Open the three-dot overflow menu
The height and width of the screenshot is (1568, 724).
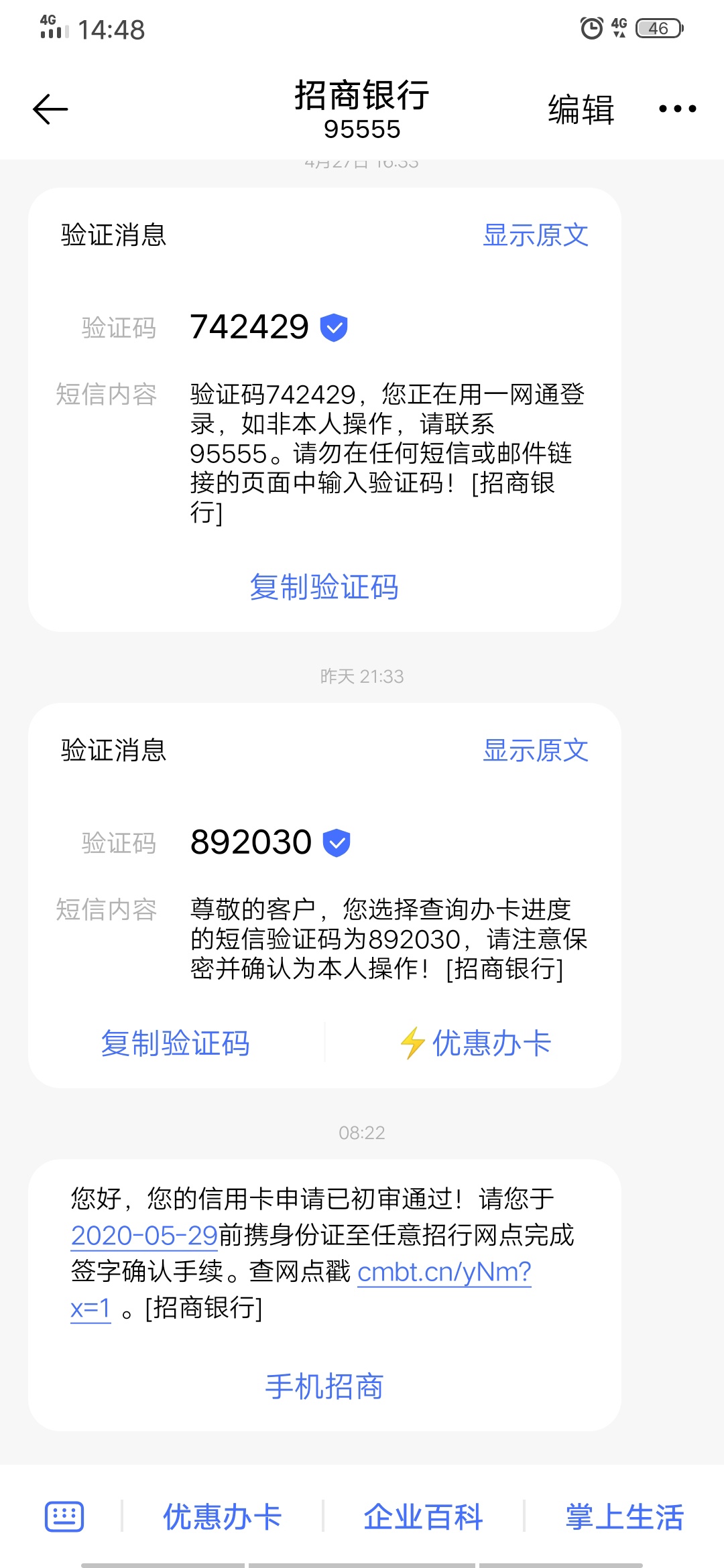click(677, 109)
